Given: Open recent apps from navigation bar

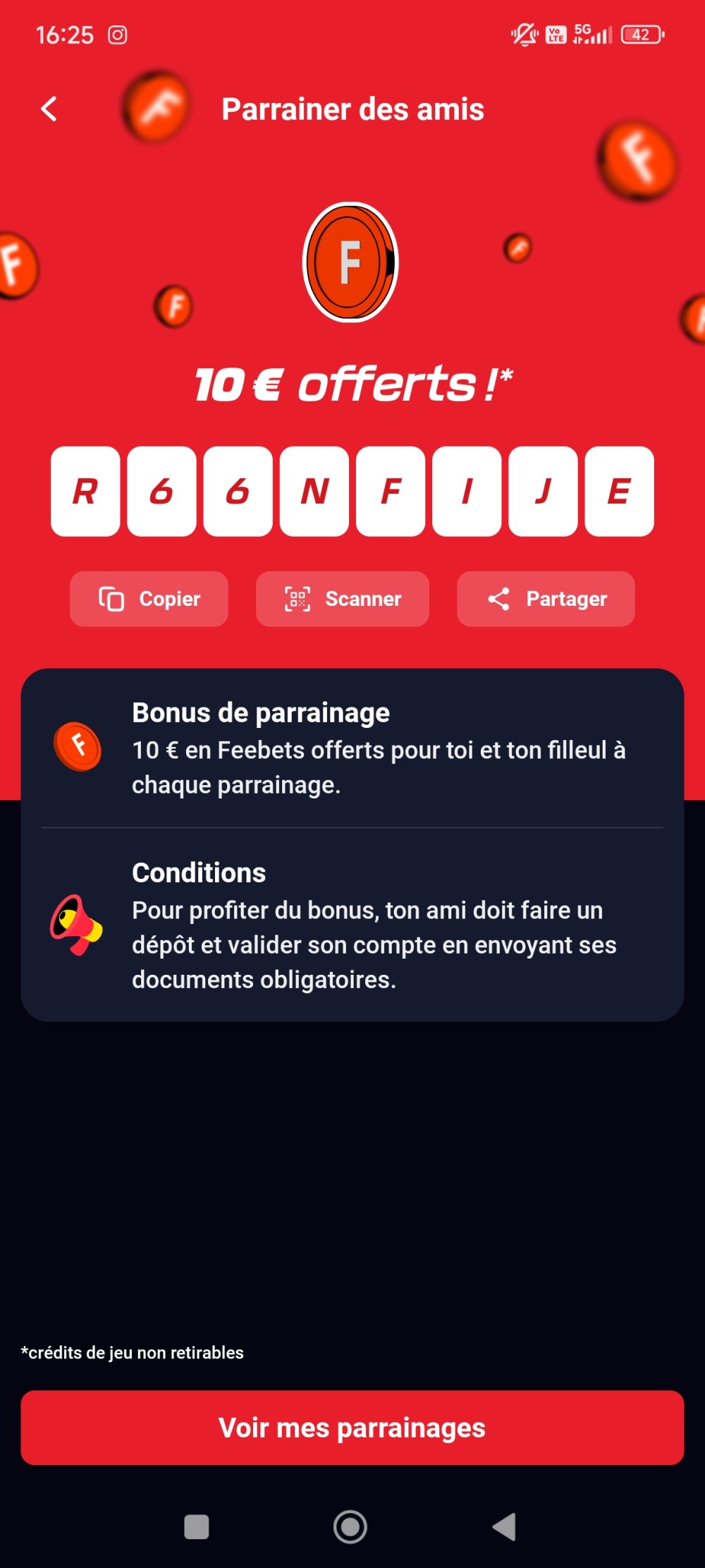Looking at the screenshot, I should coord(197,1527).
